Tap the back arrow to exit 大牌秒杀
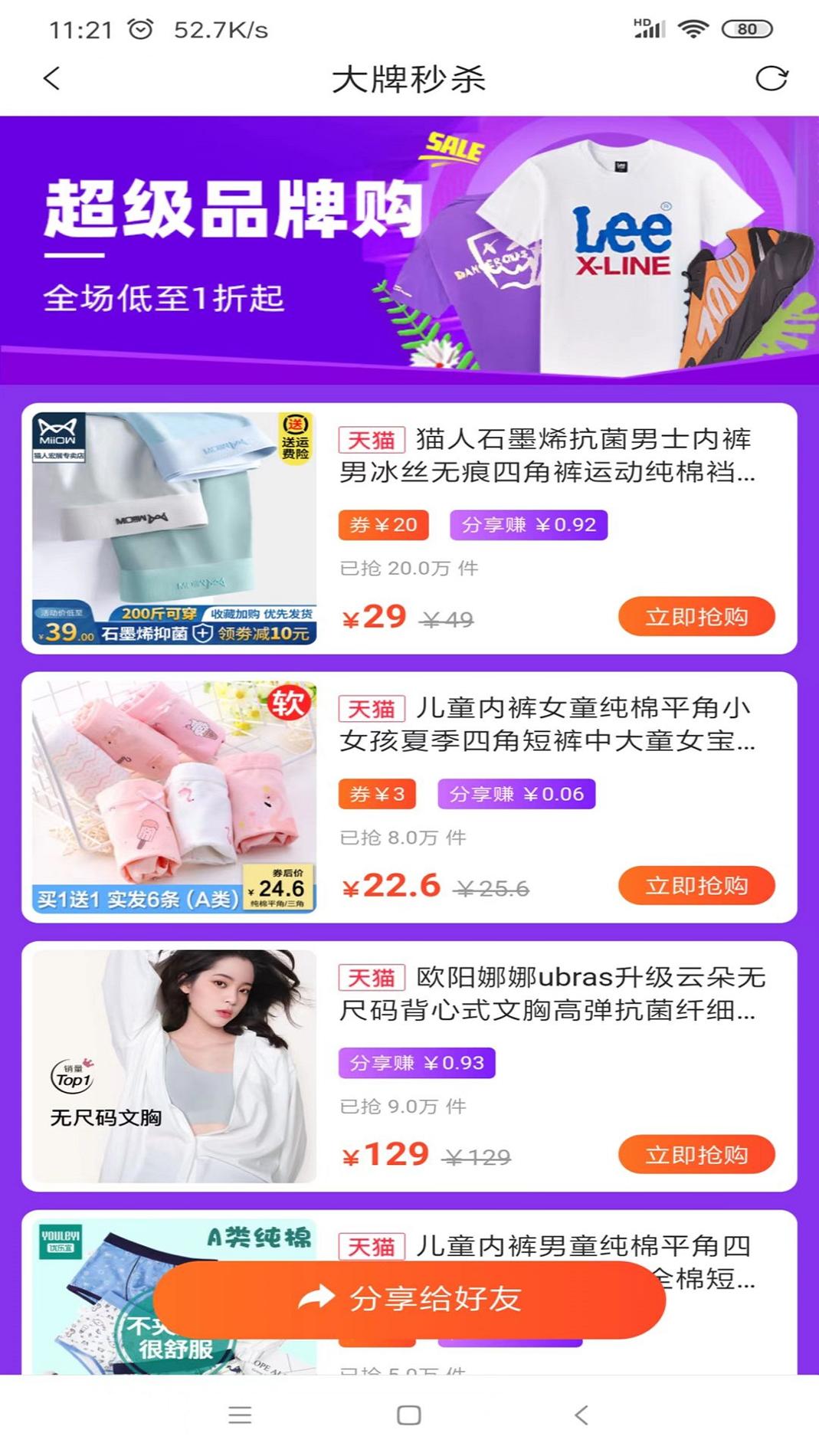The width and height of the screenshot is (819, 1456). (x=51, y=79)
